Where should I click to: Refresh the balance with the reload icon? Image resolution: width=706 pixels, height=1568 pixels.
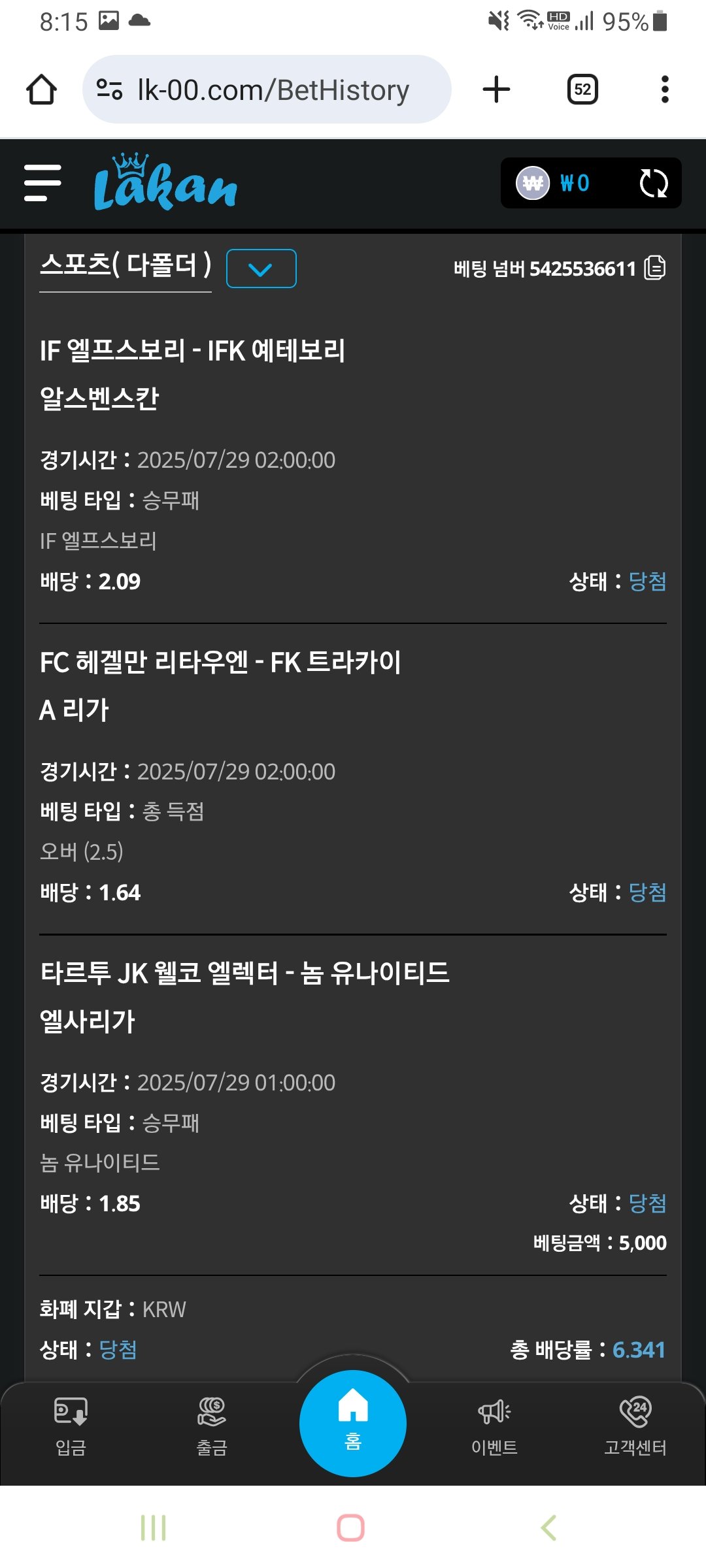click(x=653, y=183)
